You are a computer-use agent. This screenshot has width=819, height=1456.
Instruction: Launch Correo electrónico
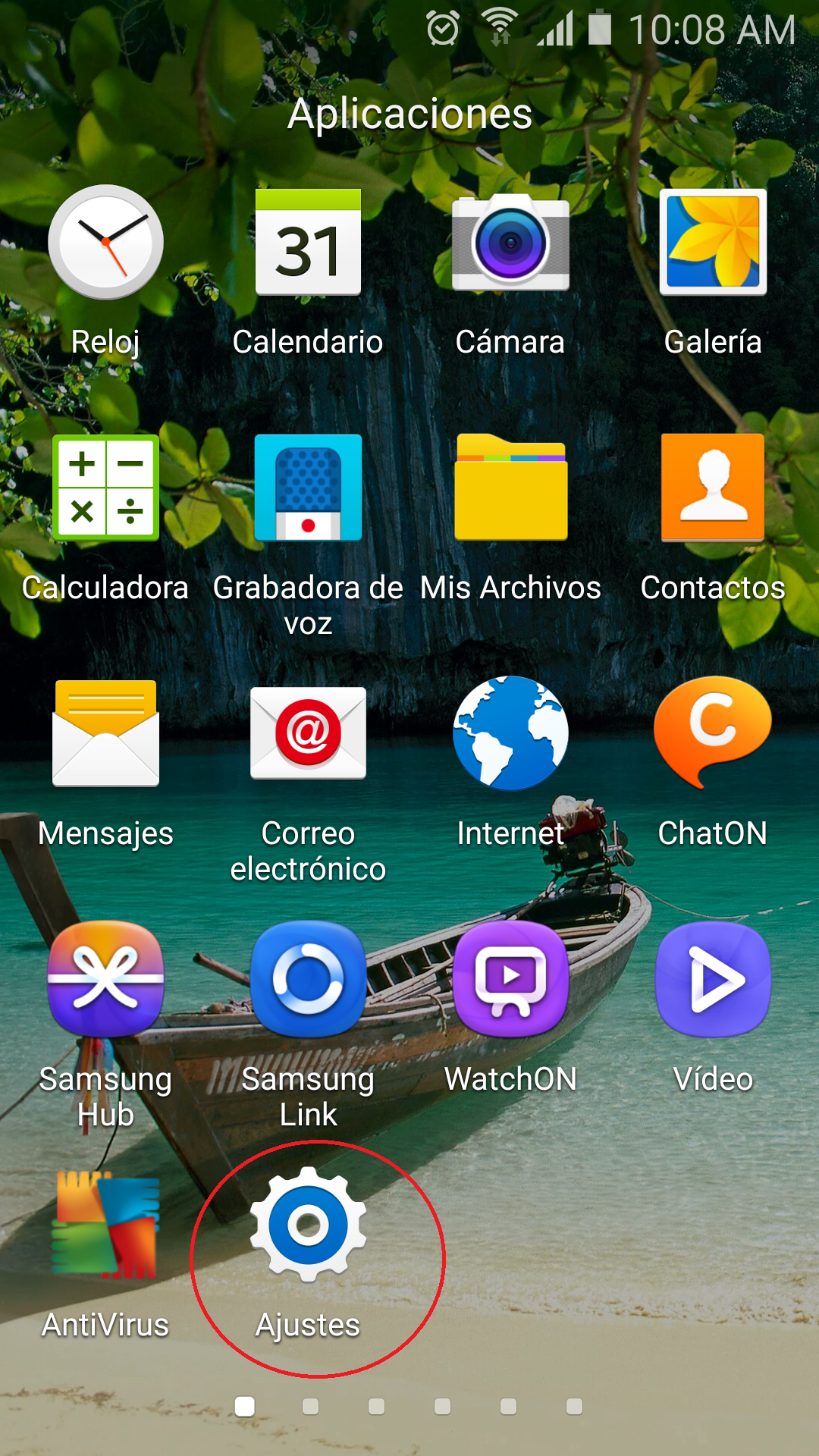(308, 733)
